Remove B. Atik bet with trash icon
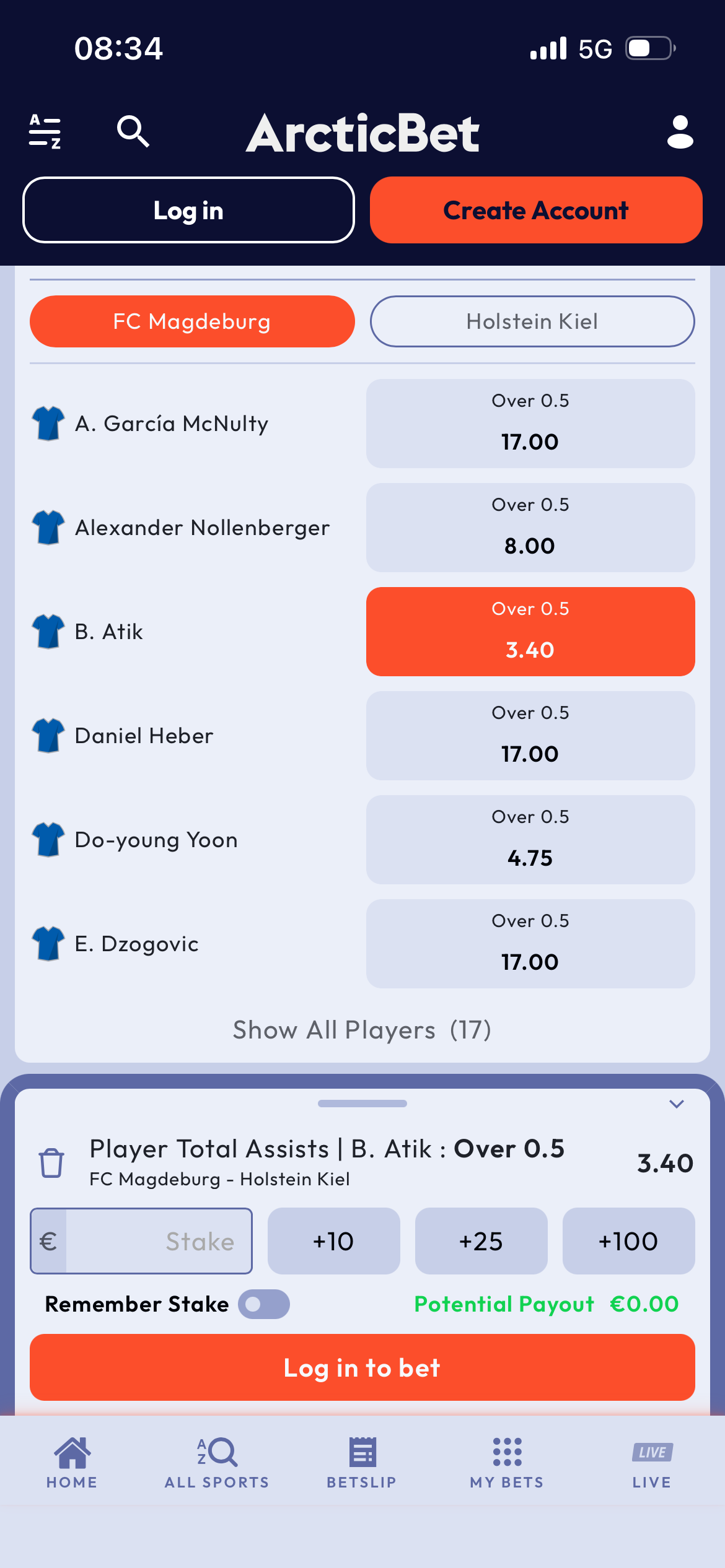725x1568 pixels. tap(51, 1162)
